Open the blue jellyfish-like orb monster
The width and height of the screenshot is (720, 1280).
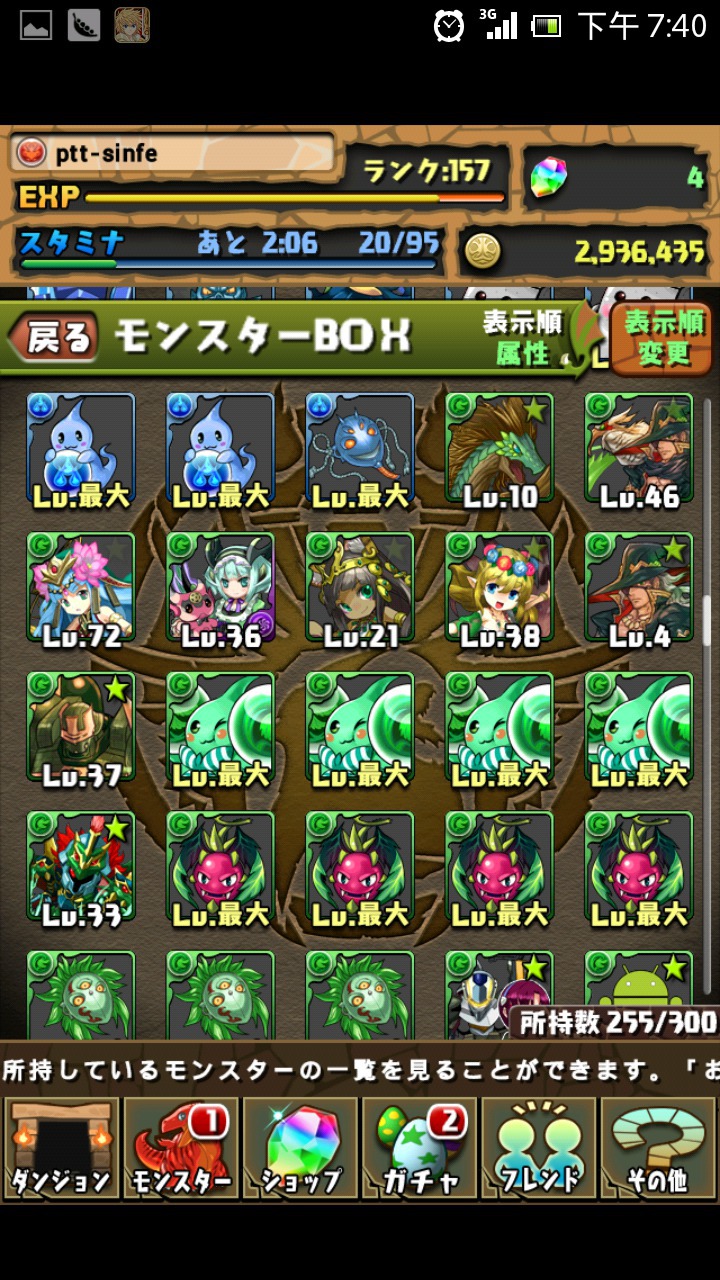point(359,448)
